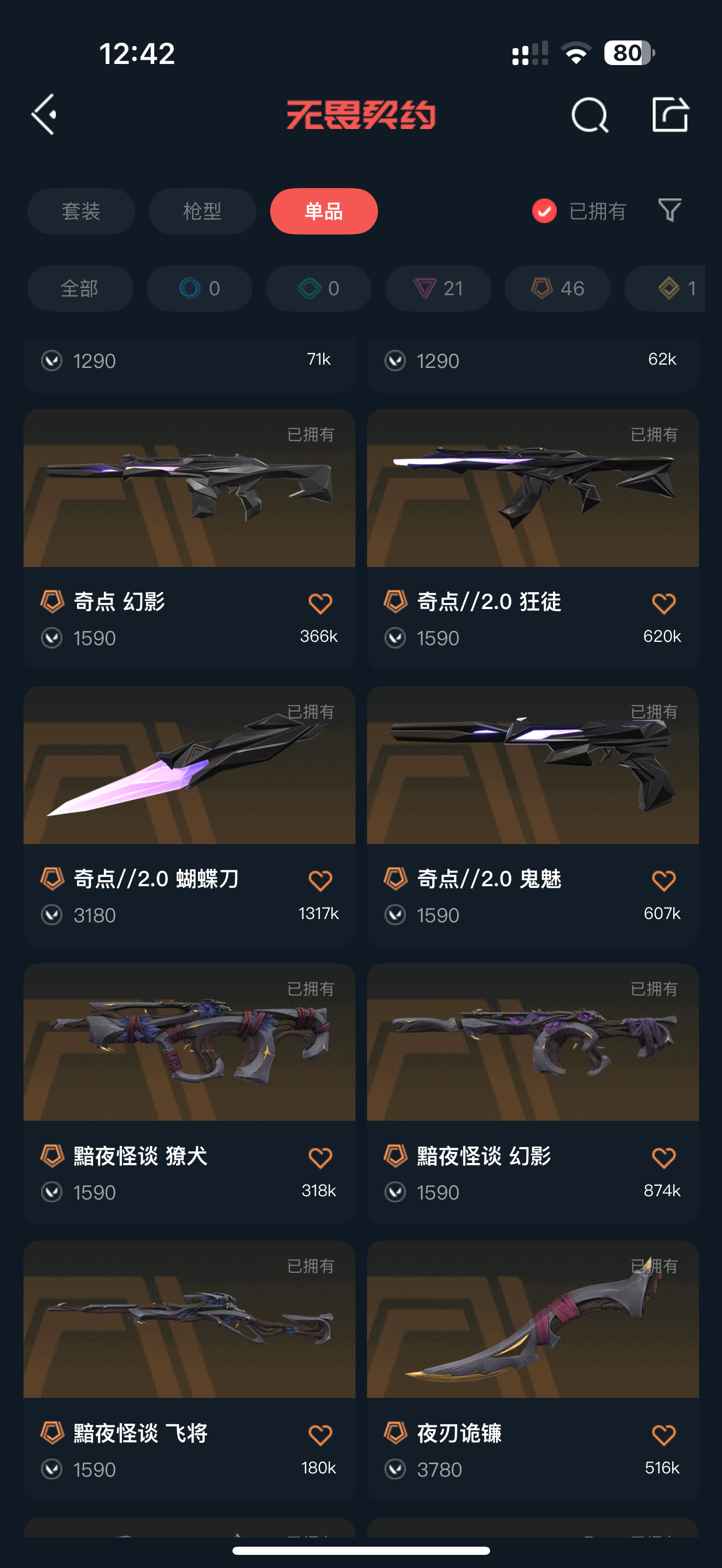Image resolution: width=722 pixels, height=1568 pixels.
Task: Switch to the 枪型 tab
Action: click(202, 211)
